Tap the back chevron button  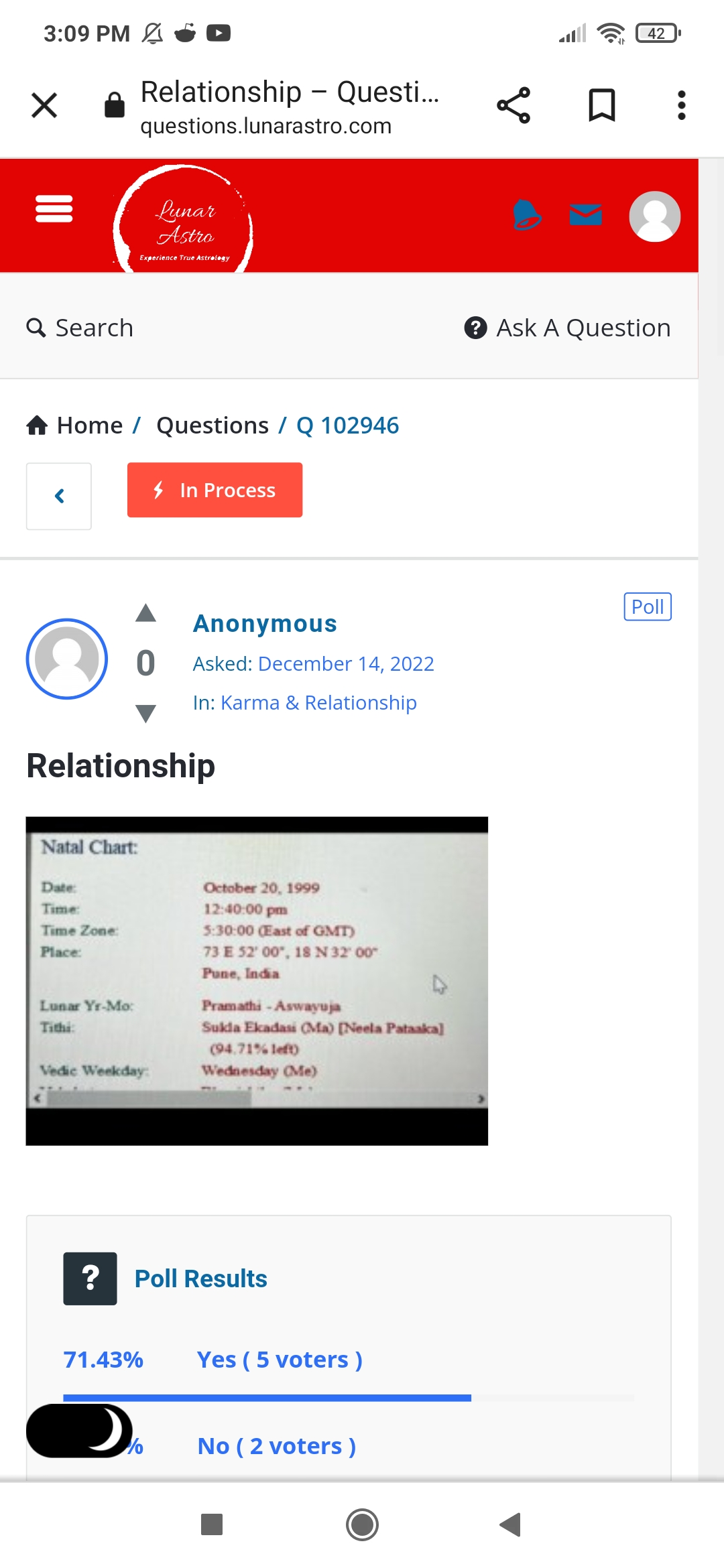pos(59,496)
